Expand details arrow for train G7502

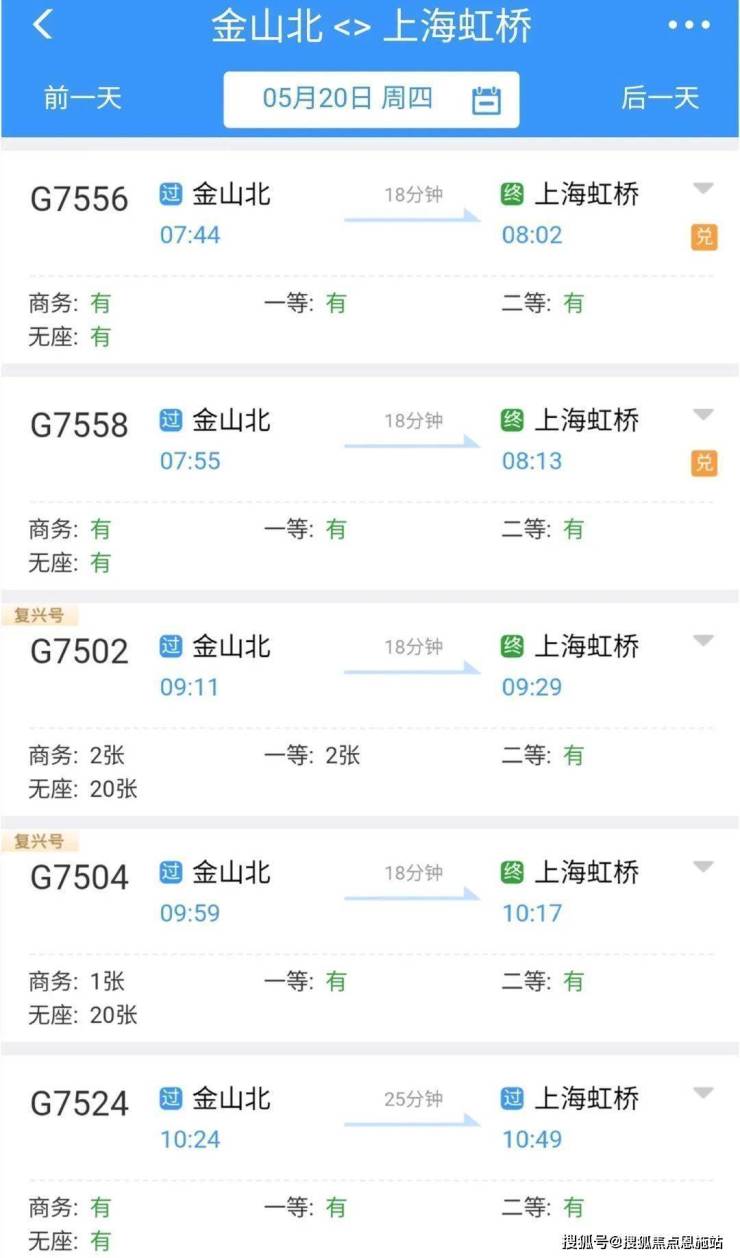coord(703,640)
